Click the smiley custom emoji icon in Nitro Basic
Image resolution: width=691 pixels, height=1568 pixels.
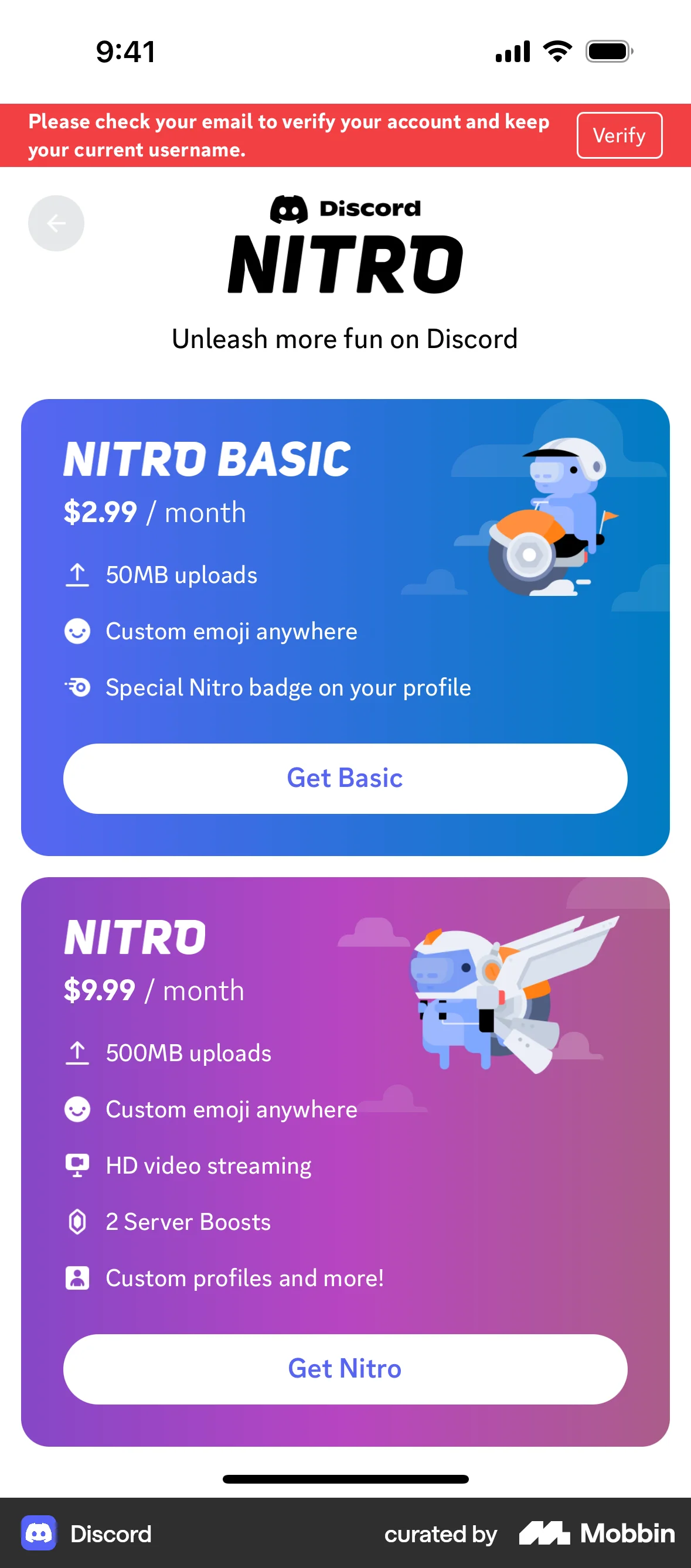point(77,631)
